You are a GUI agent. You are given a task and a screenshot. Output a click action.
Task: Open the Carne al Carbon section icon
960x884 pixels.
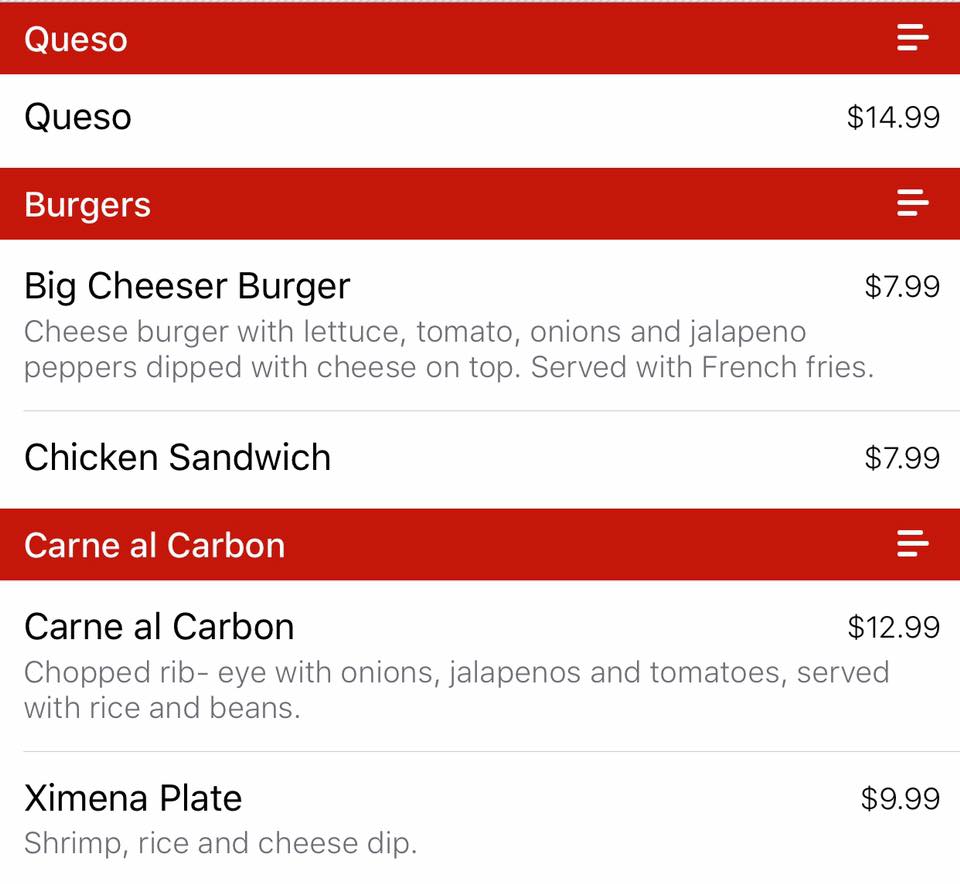coord(912,544)
